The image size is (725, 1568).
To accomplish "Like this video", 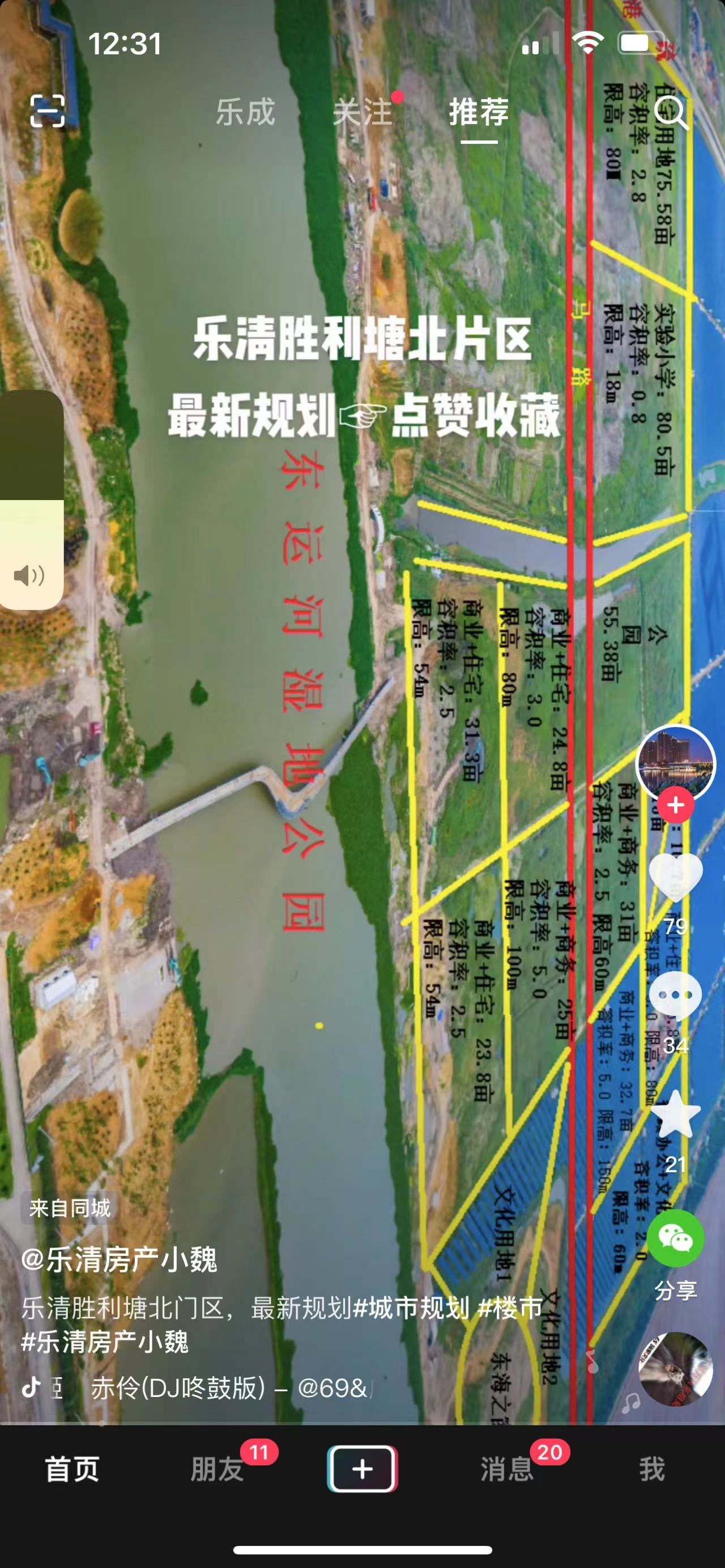I will (675, 878).
